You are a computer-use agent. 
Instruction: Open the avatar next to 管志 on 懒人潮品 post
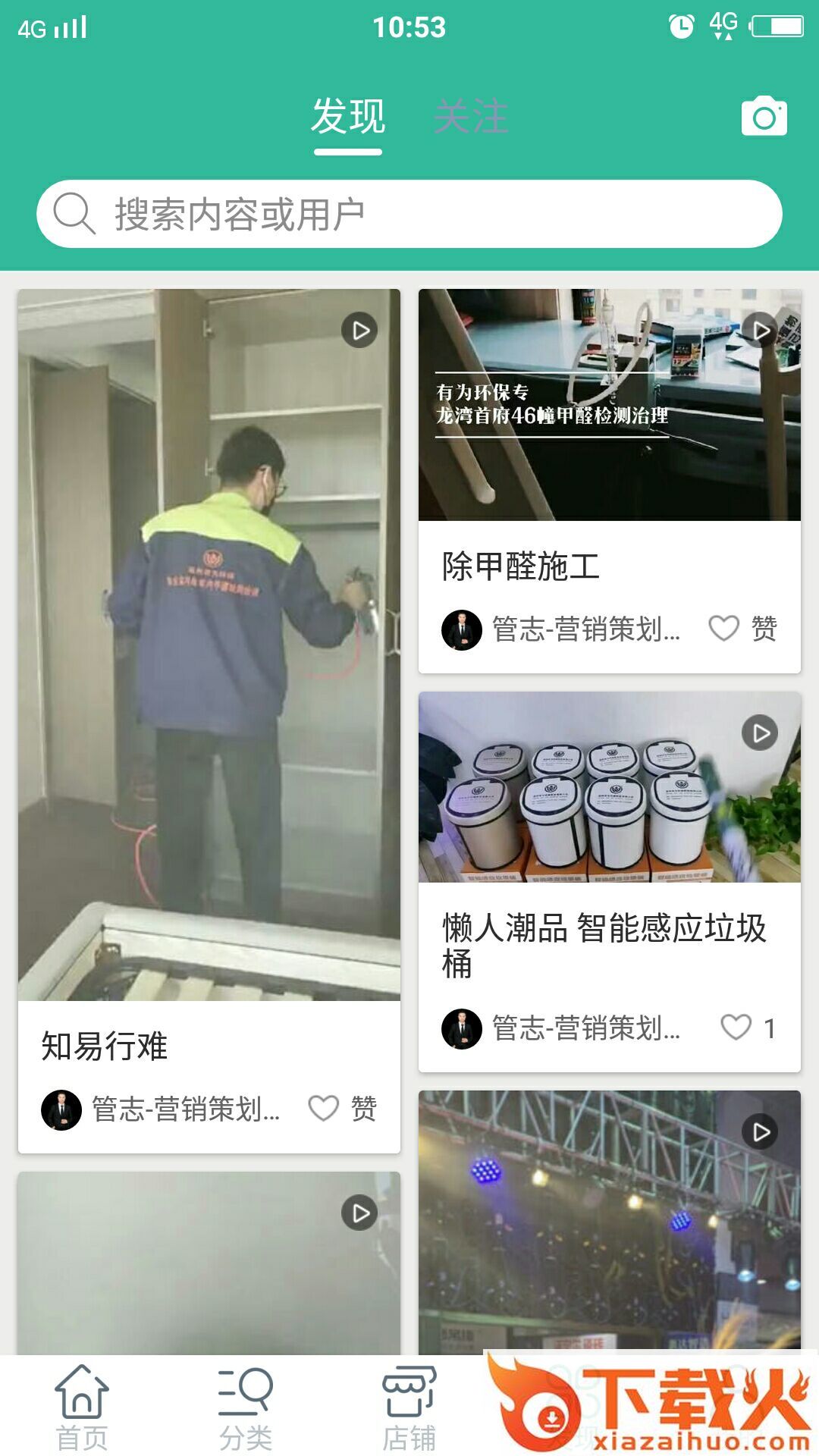pyautogui.click(x=461, y=1028)
